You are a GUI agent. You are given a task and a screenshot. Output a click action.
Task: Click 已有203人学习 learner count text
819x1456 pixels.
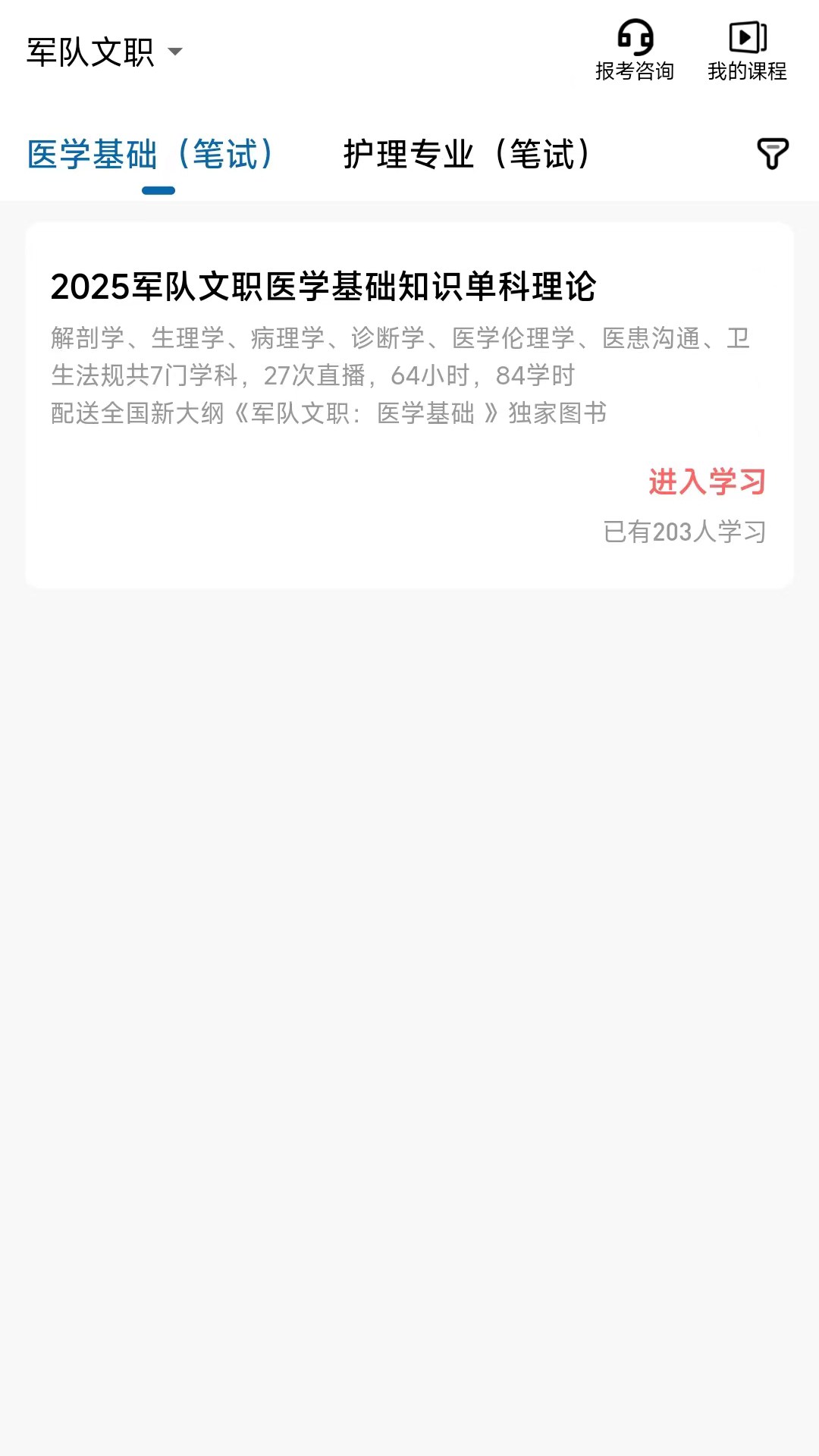685,532
